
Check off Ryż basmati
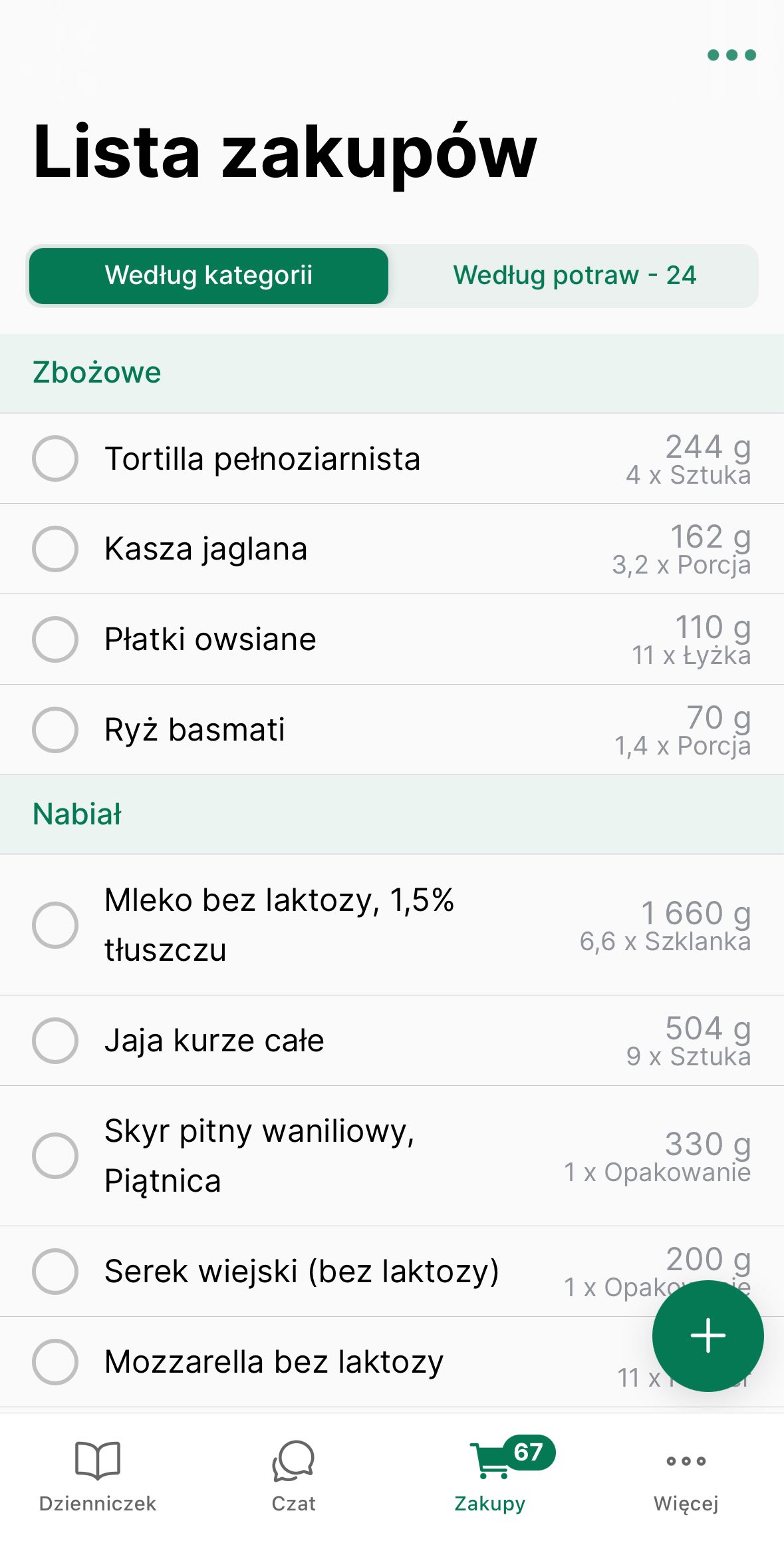click(x=55, y=730)
